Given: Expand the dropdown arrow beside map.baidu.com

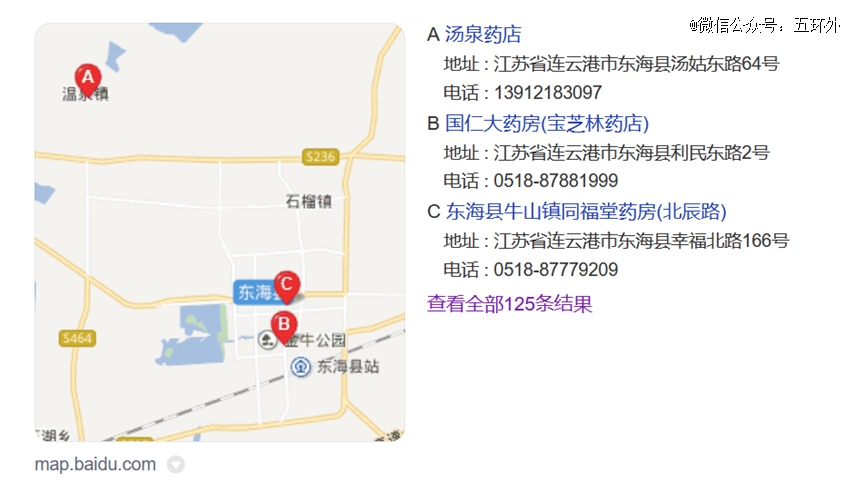Looking at the screenshot, I should click(175, 465).
